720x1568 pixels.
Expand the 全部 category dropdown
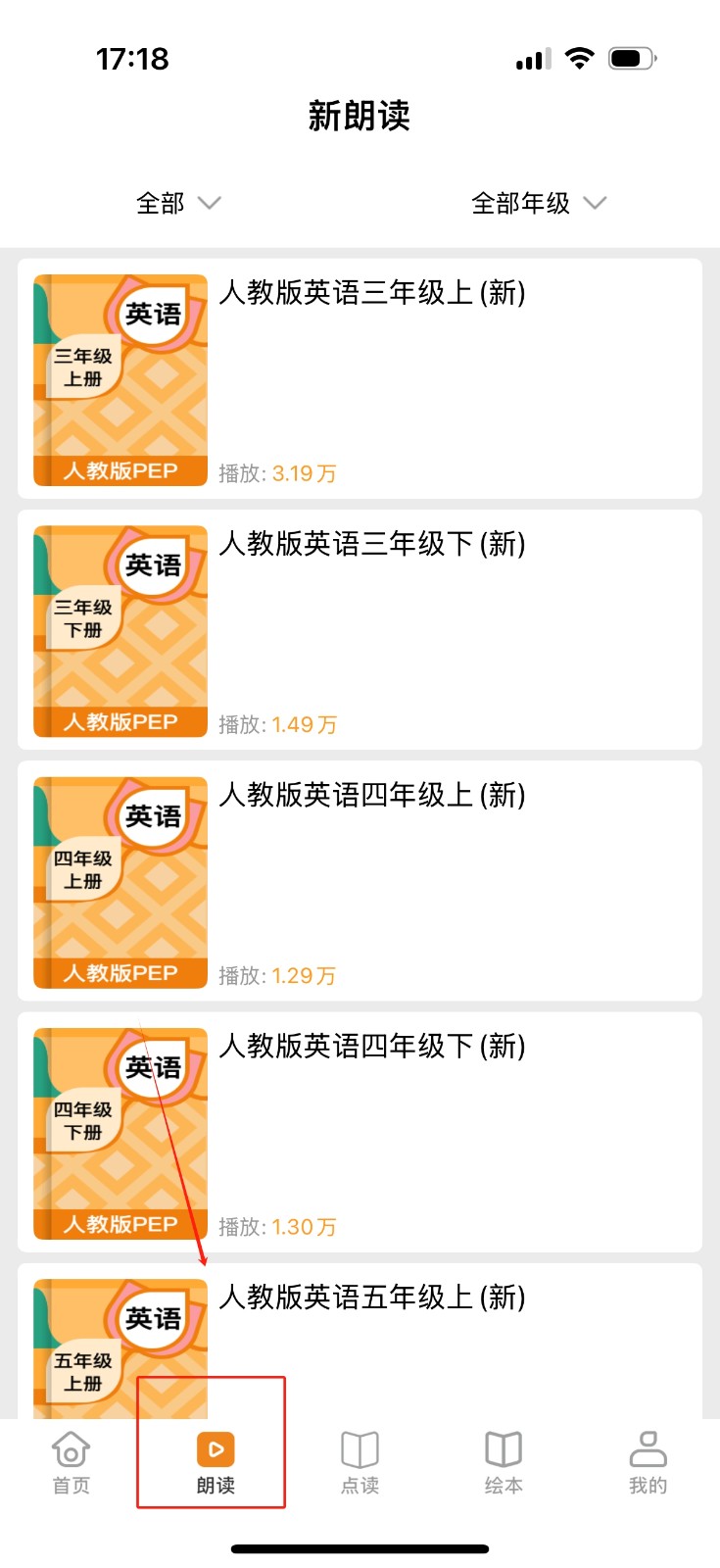click(x=178, y=203)
